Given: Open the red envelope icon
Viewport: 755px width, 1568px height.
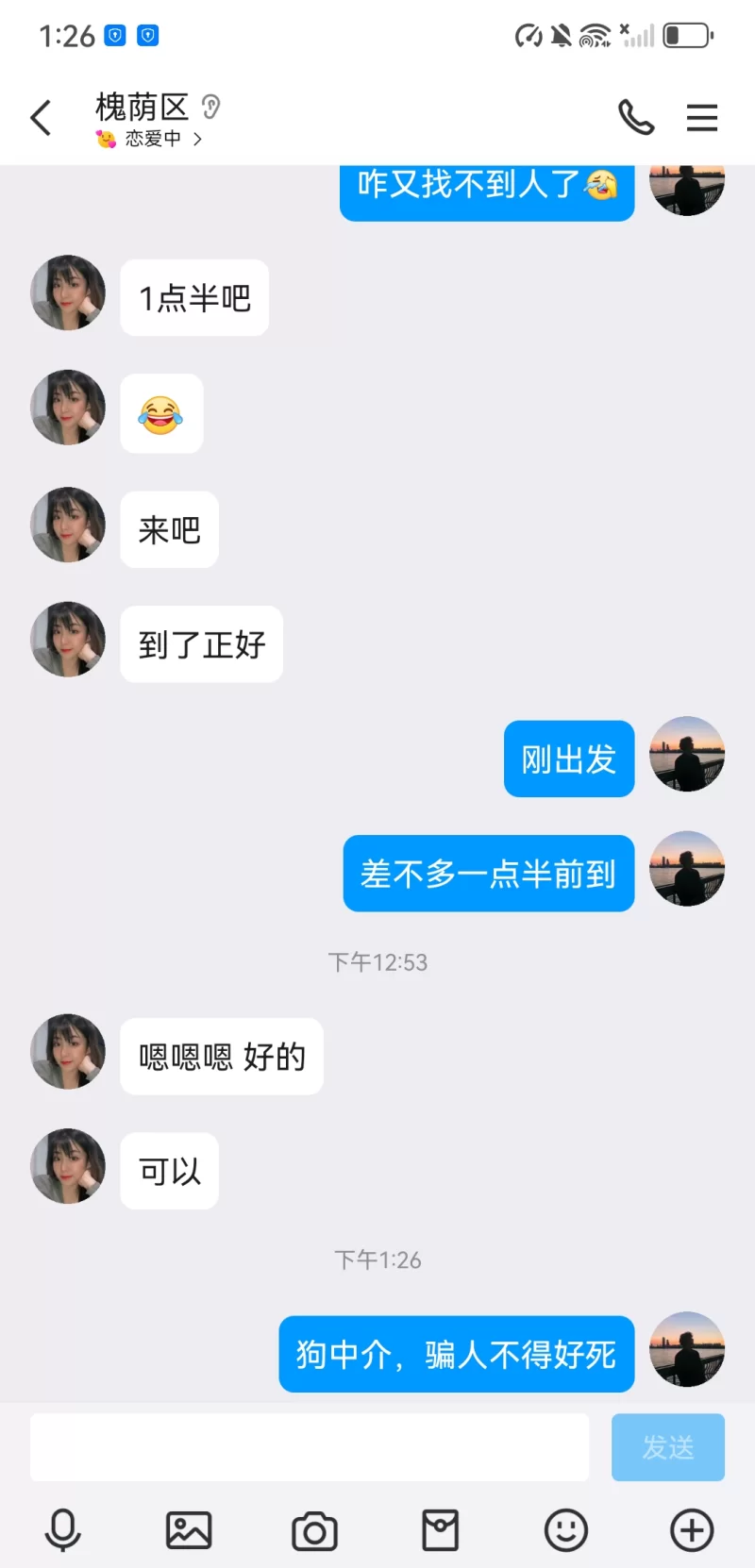Looking at the screenshot, I should pos(440,1530).
